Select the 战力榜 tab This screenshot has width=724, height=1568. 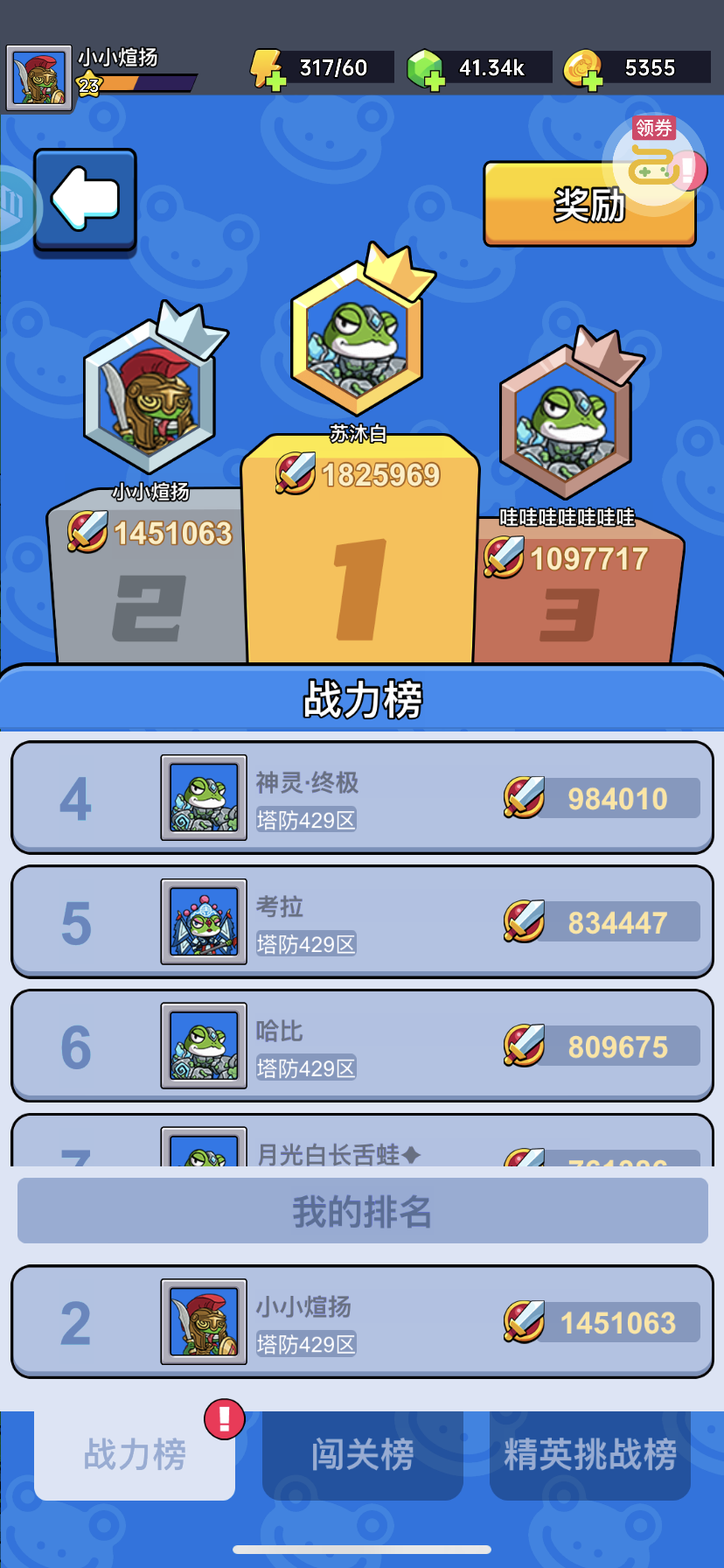point(135,1454)
